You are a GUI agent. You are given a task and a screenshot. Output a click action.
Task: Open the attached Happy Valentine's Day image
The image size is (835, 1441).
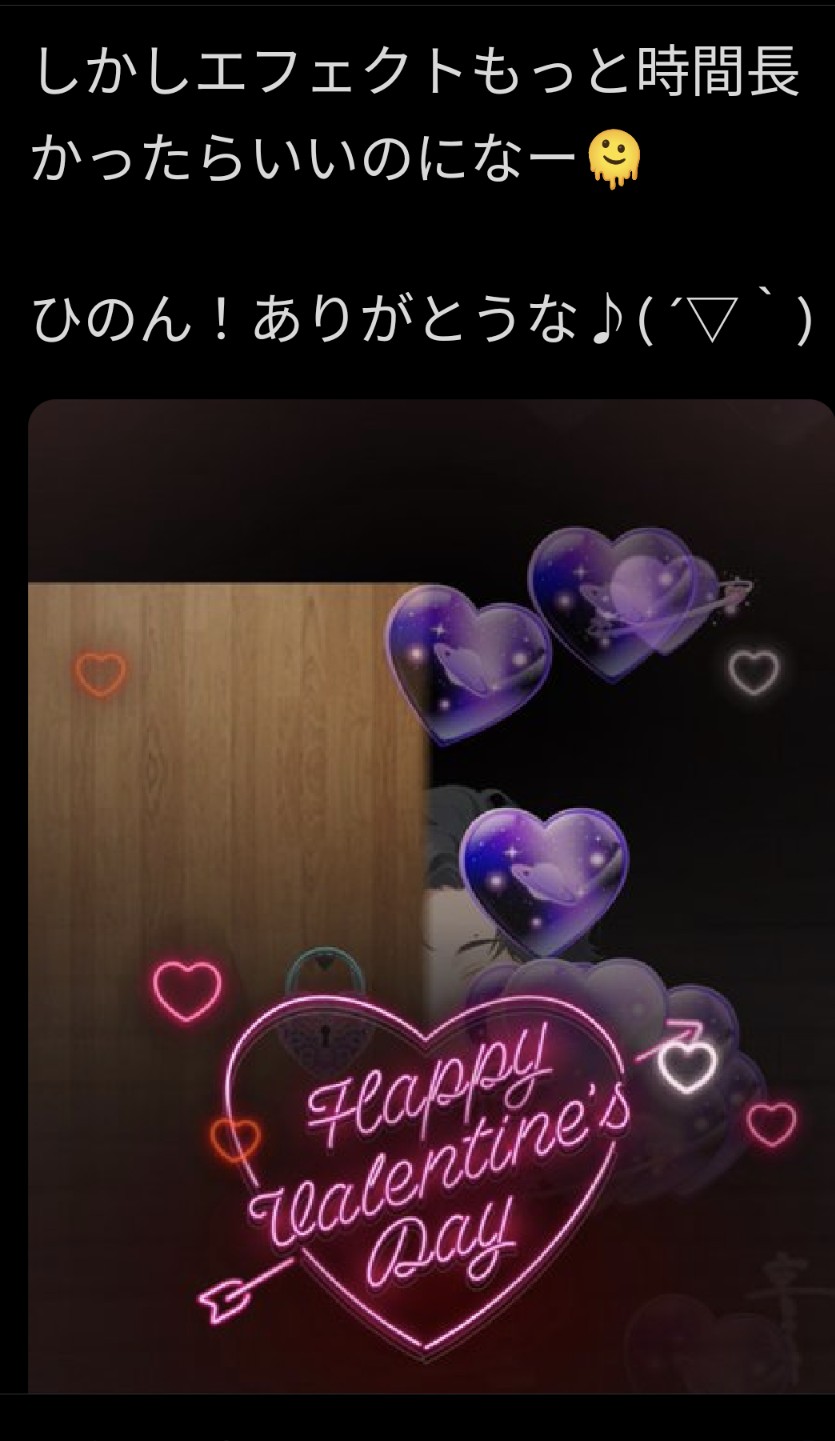[430, 895]
